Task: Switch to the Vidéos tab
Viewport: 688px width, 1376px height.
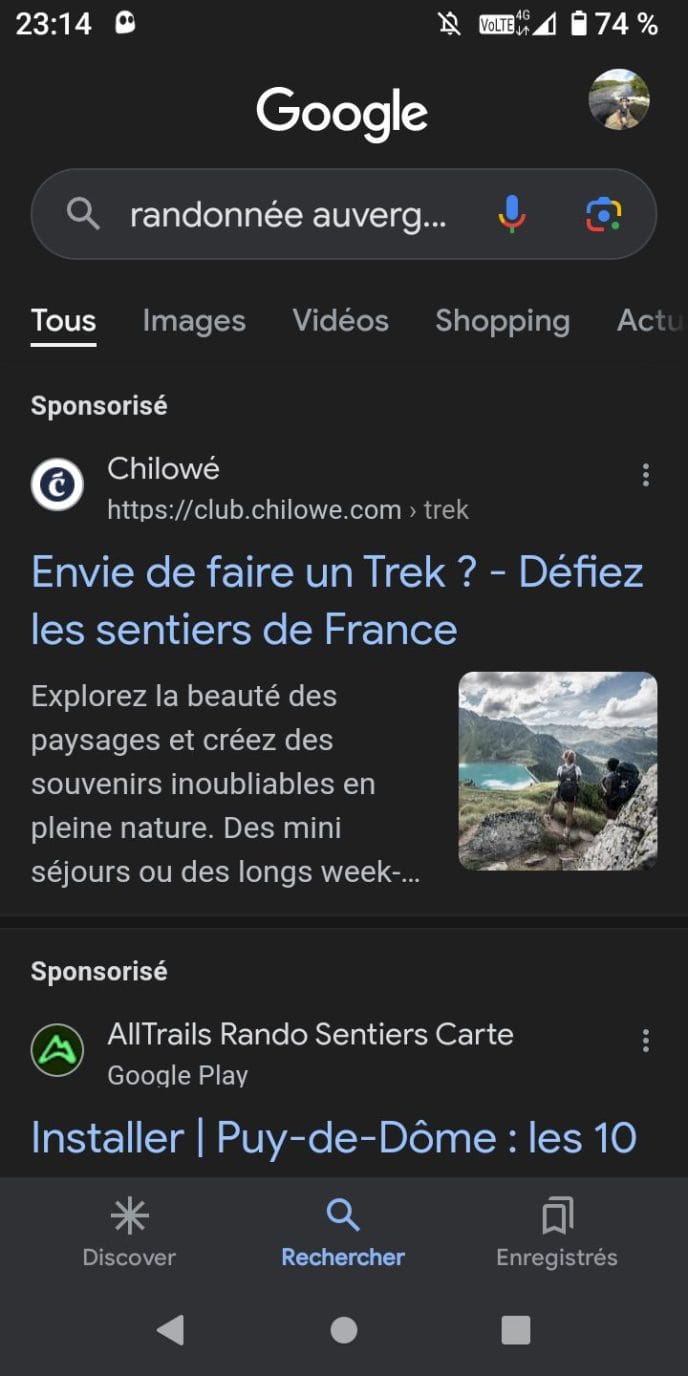Action: tap(341, 320)
